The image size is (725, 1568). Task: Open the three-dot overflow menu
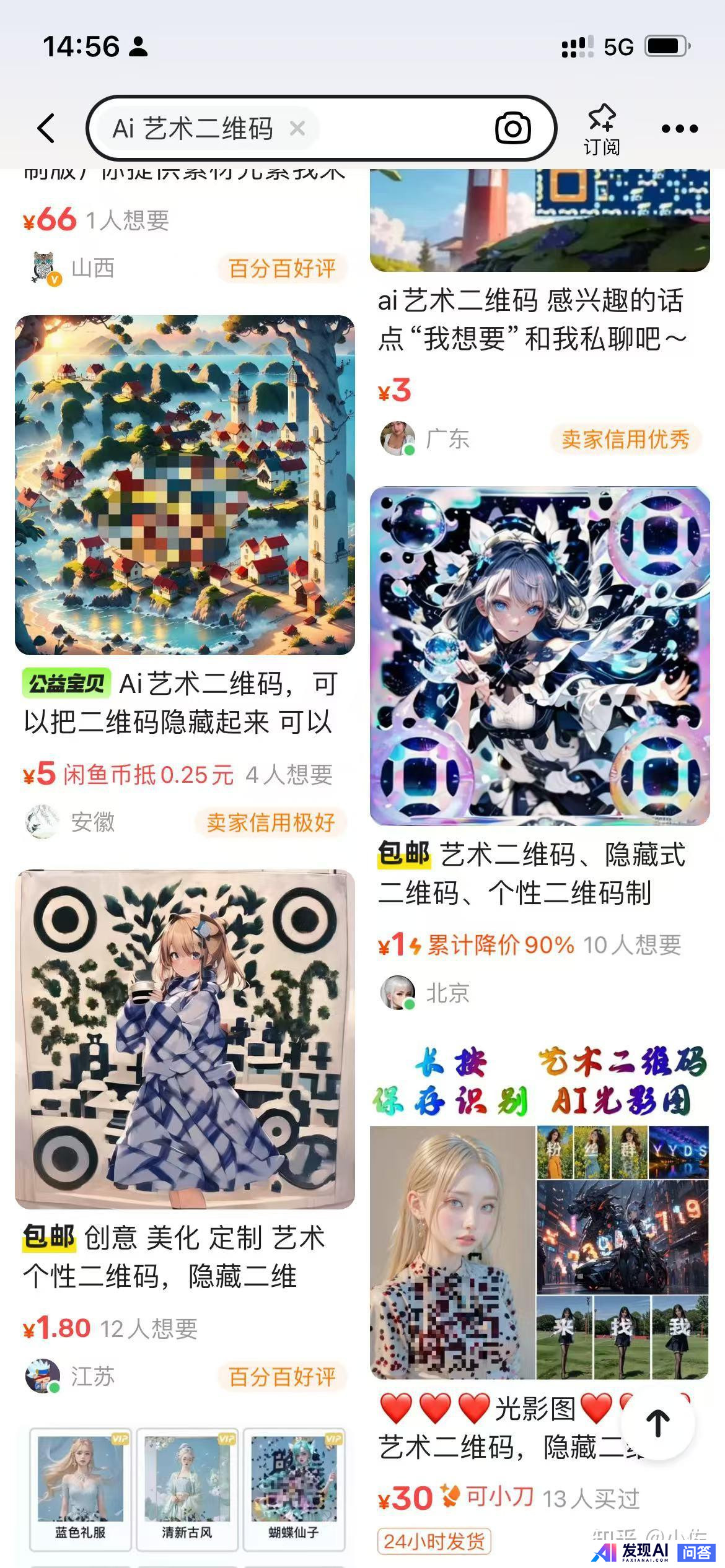coord(679,128)
